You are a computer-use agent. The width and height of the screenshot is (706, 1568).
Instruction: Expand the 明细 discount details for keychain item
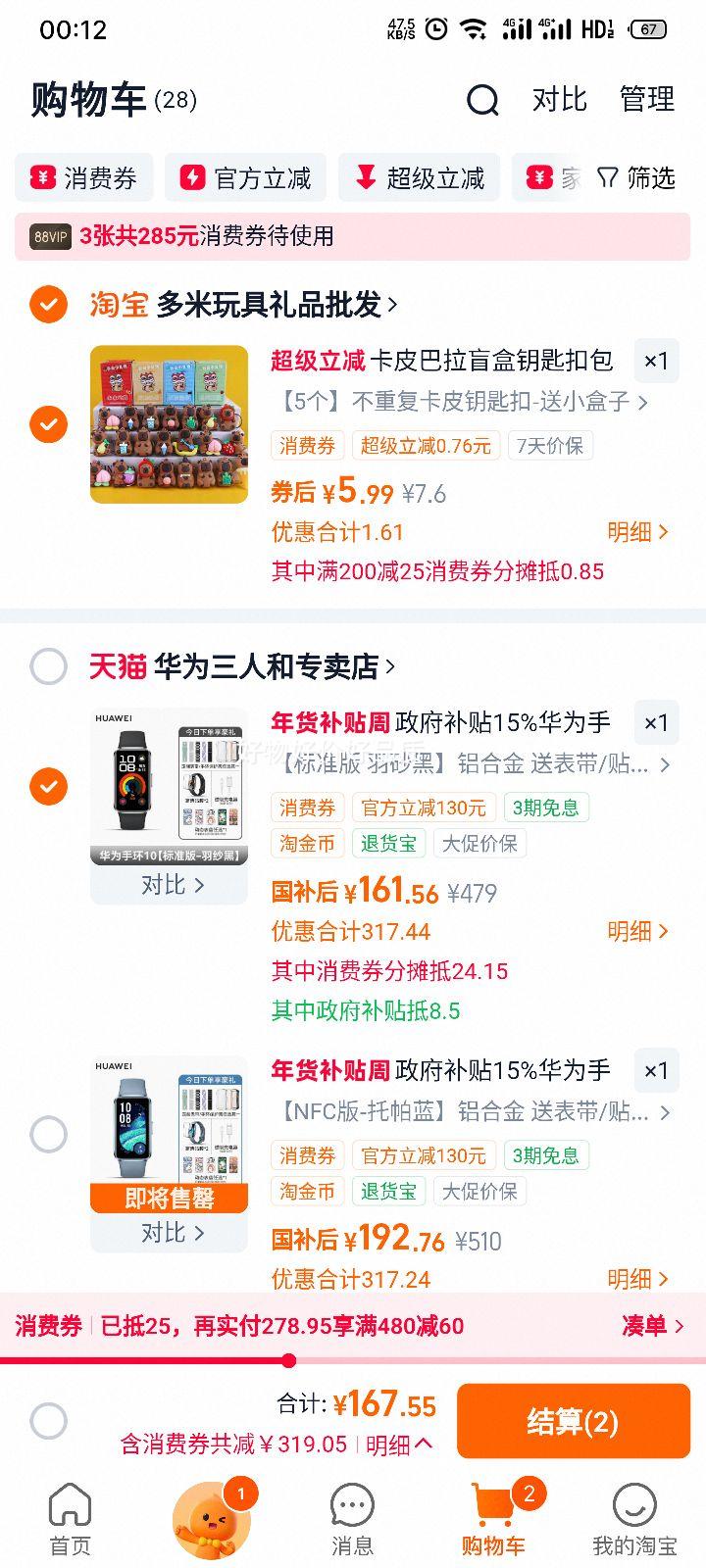638,533
